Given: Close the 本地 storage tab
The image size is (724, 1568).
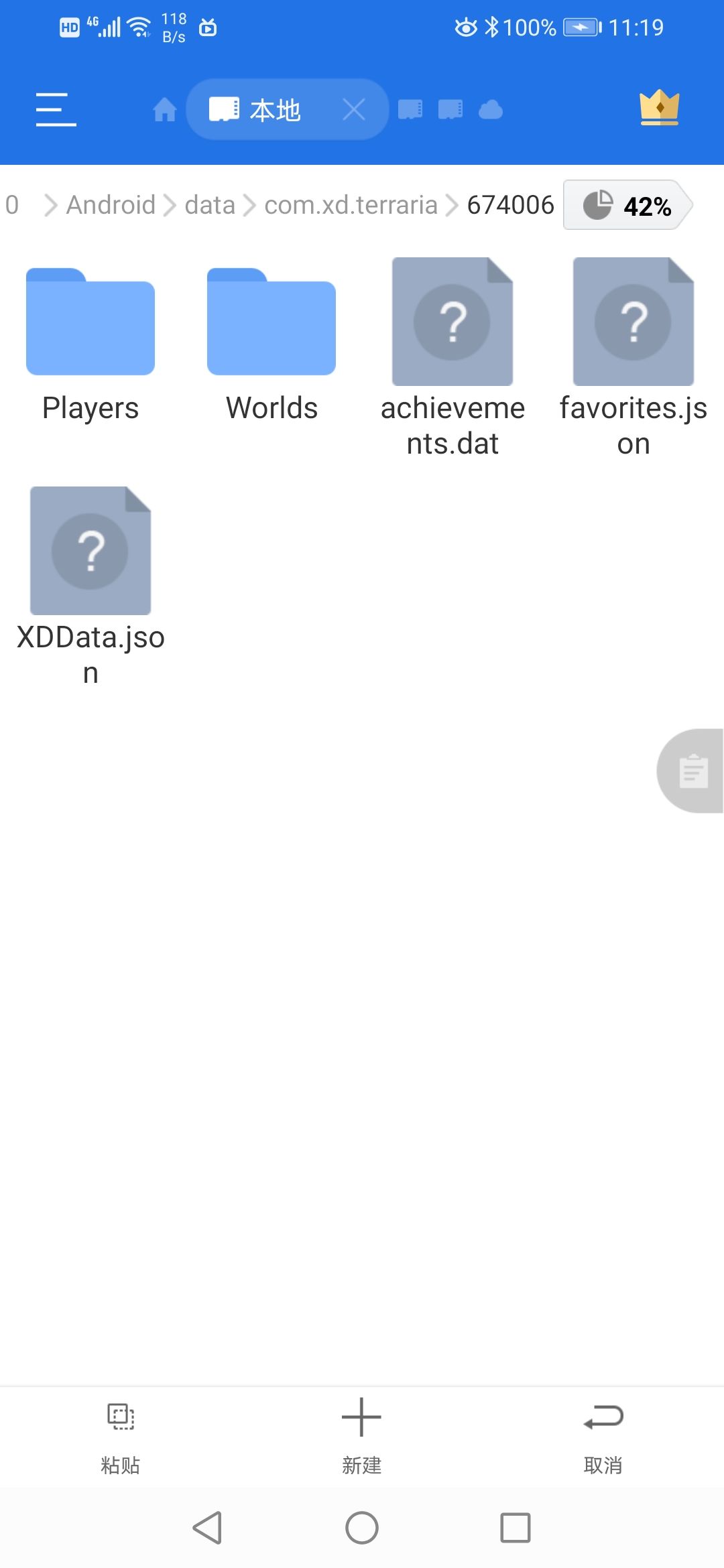Looking at the screenshot, I should tap(355, 109).
